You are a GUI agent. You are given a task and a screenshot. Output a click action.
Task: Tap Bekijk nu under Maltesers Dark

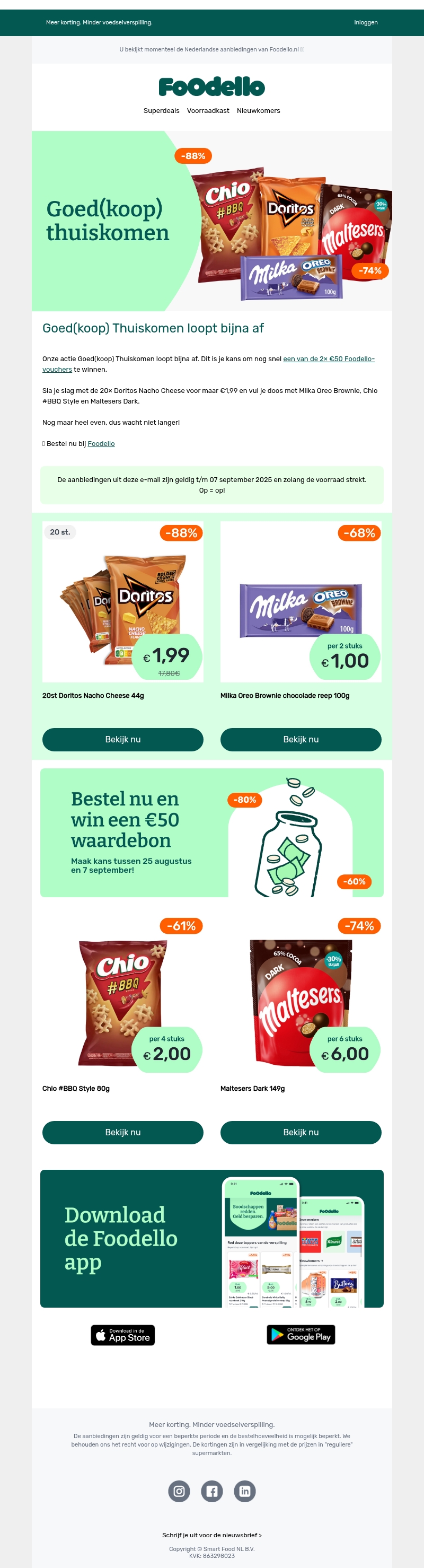301,1132
